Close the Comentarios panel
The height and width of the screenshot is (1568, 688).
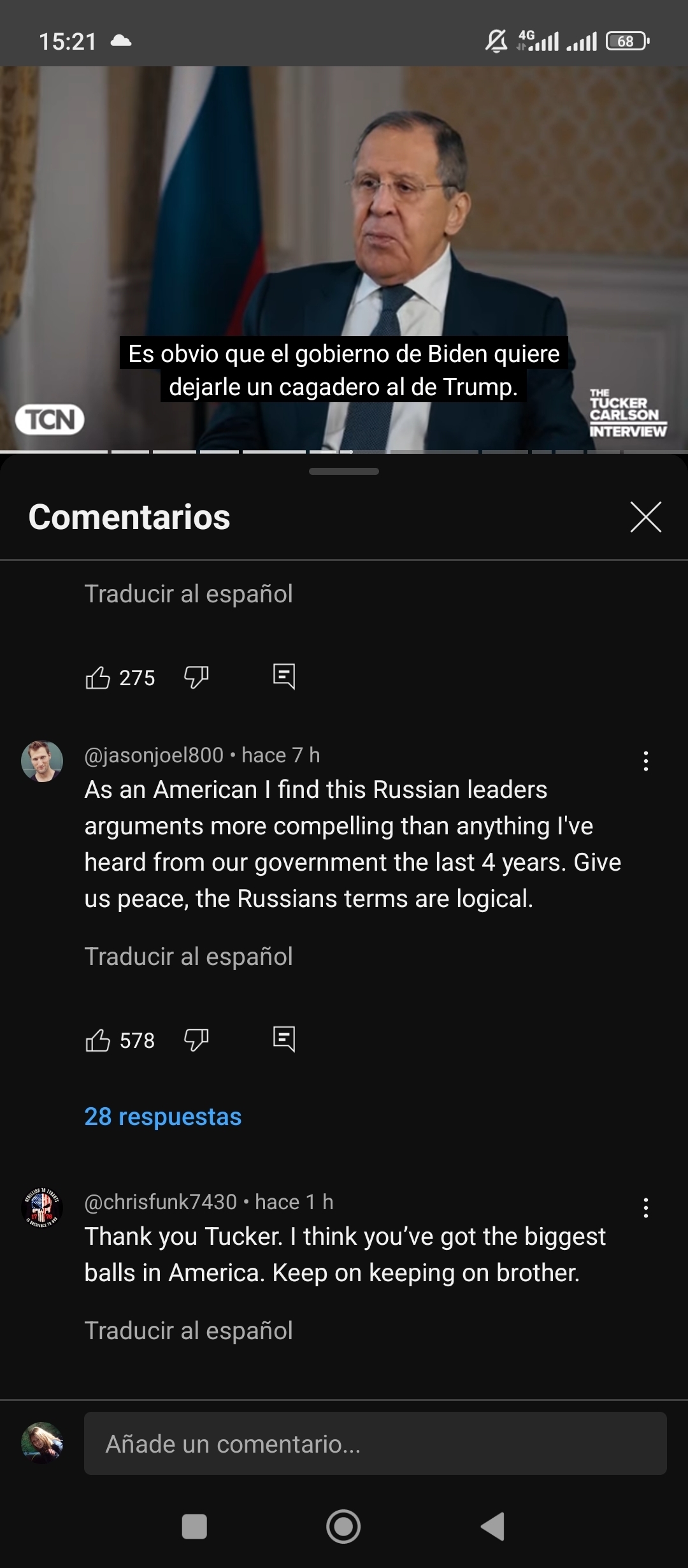point(645,516)
